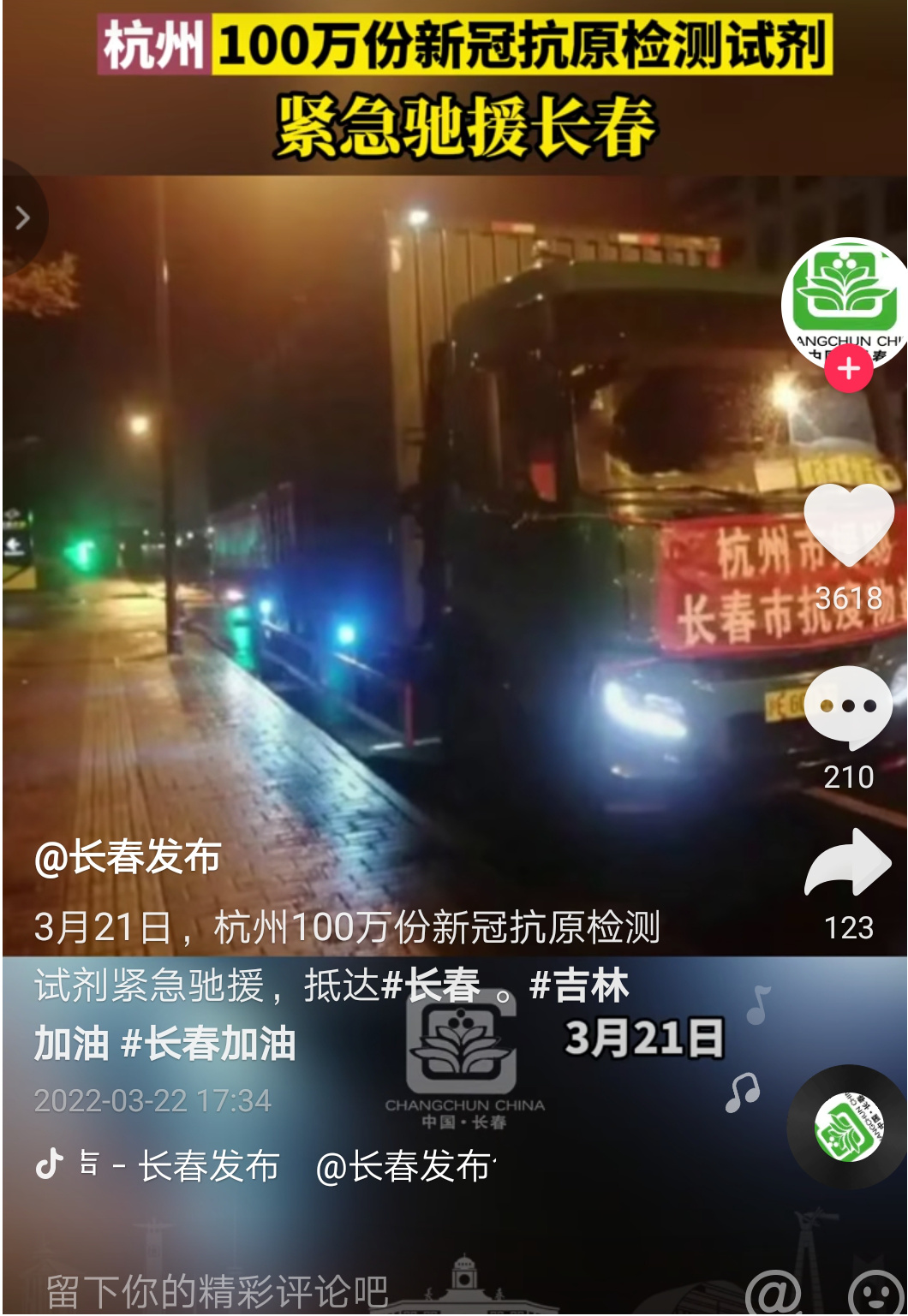
Task: Open the emoji picker
Action: coord(875,1292)
